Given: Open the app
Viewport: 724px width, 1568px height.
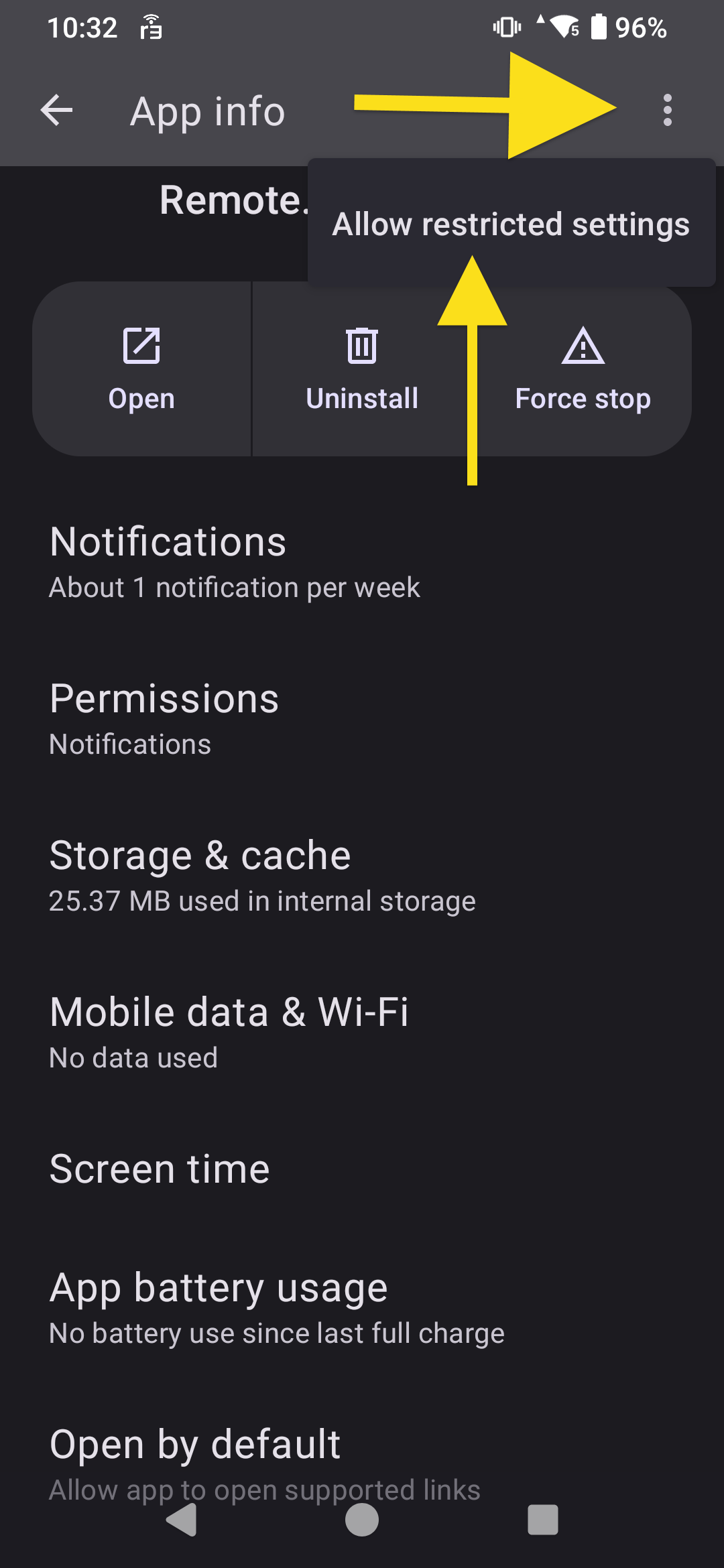Looking at the screenshot, I should pyautogui.click(x=141, y=369).
